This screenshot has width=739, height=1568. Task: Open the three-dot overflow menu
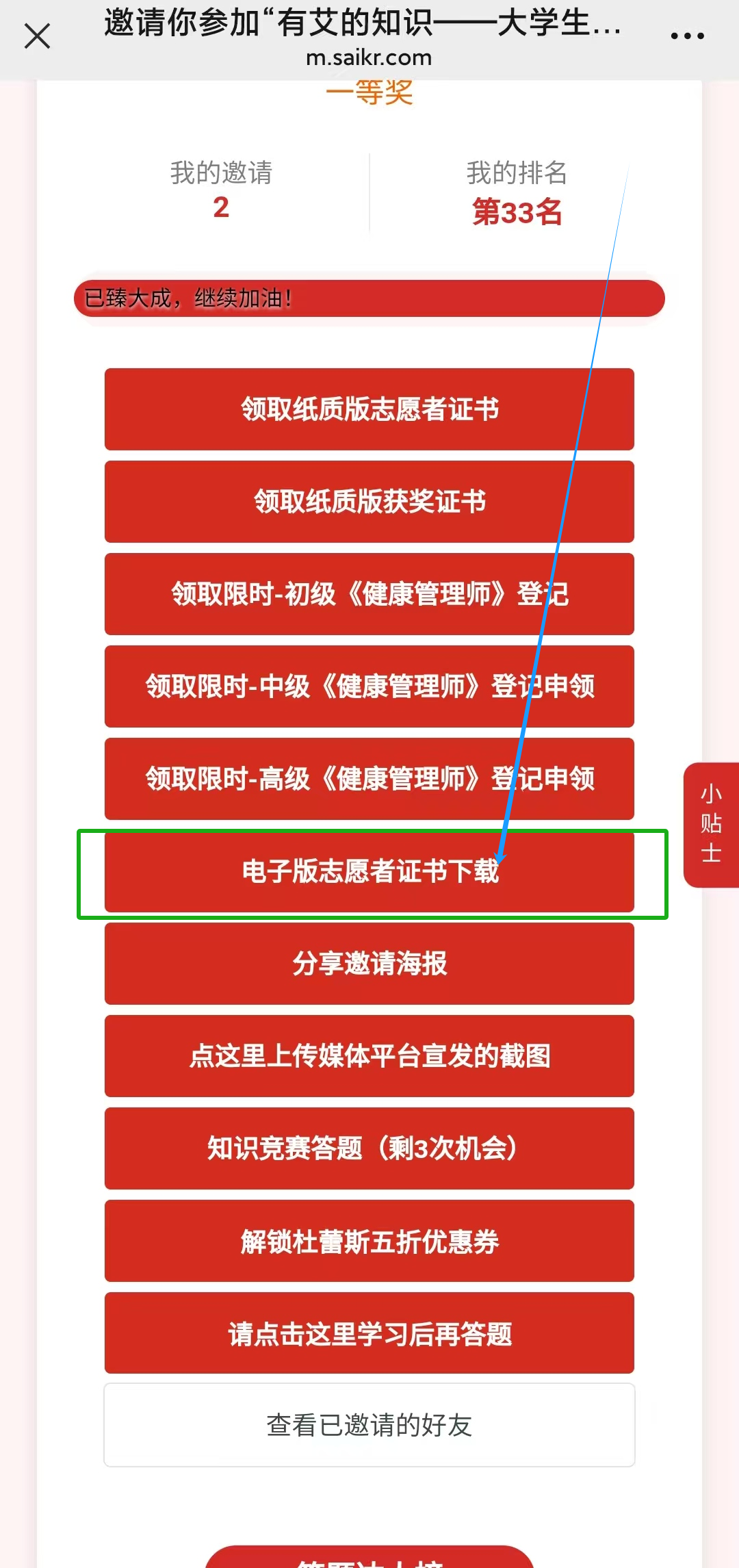click(x=687, y=36)
